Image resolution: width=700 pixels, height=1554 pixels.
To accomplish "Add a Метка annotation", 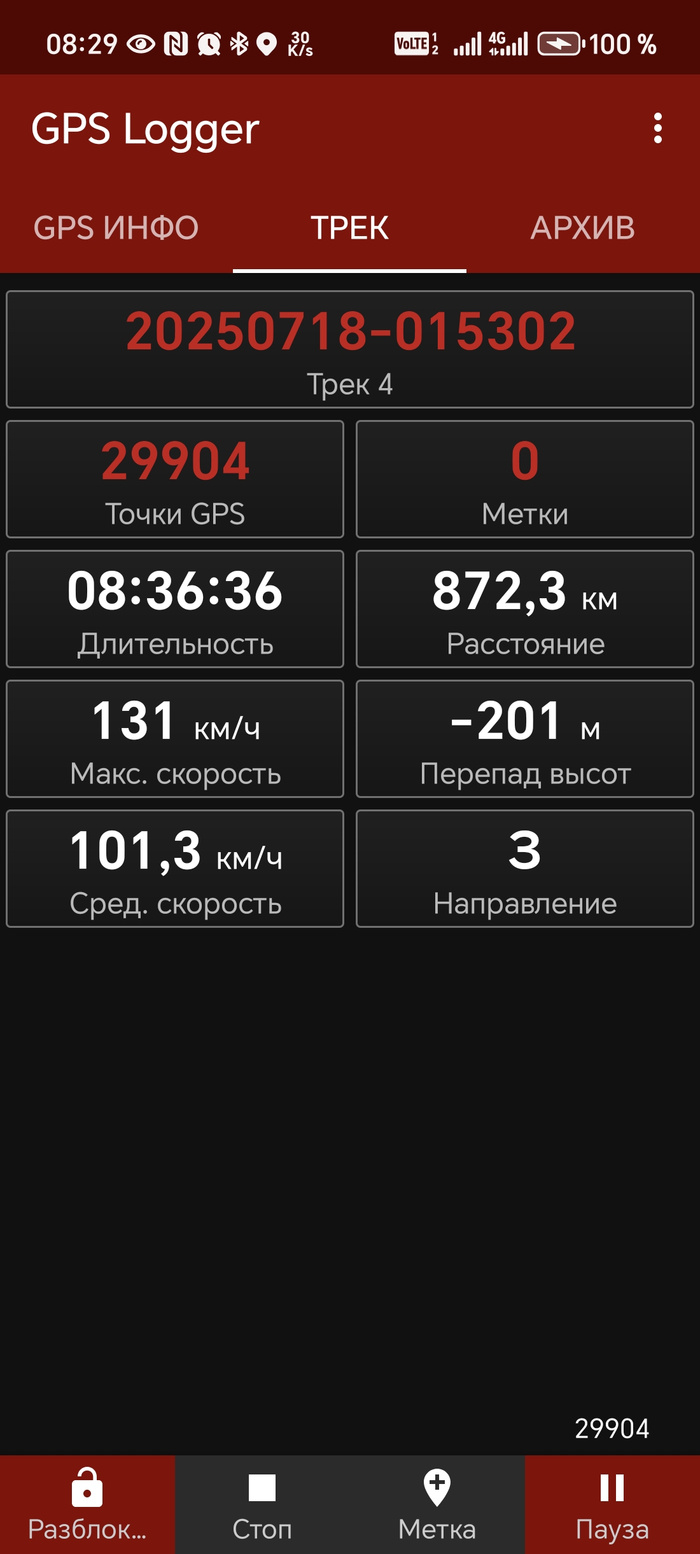I will click(437, 1505).
